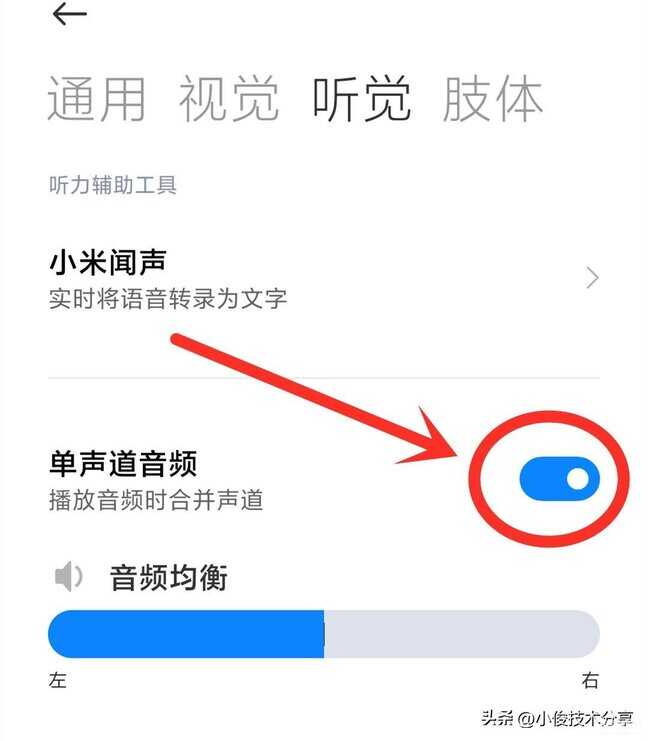Select the 听觉 tab

pos(361,99)
